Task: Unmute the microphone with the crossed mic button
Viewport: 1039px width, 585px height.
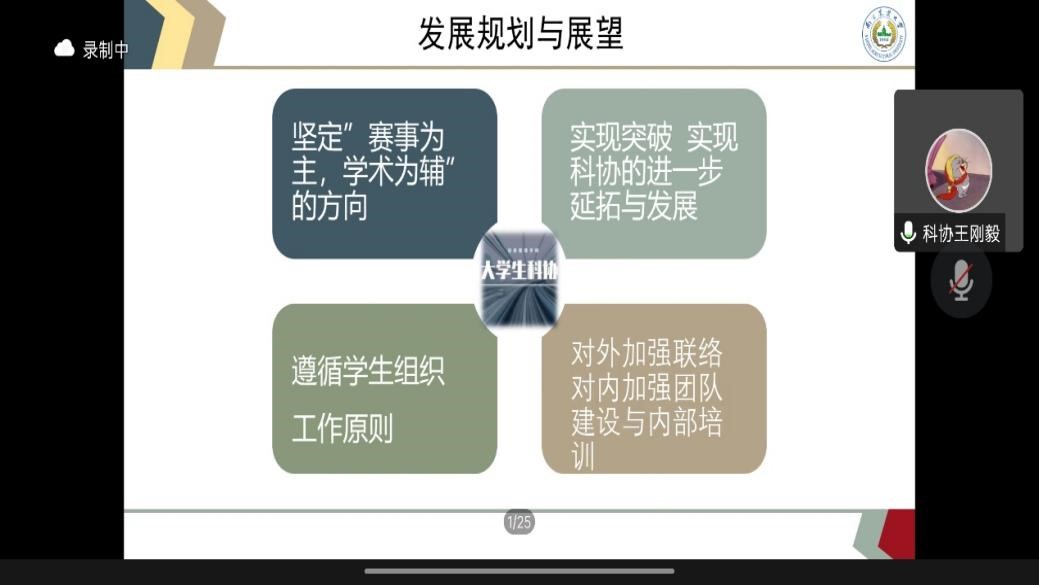Action: (961, 281)
